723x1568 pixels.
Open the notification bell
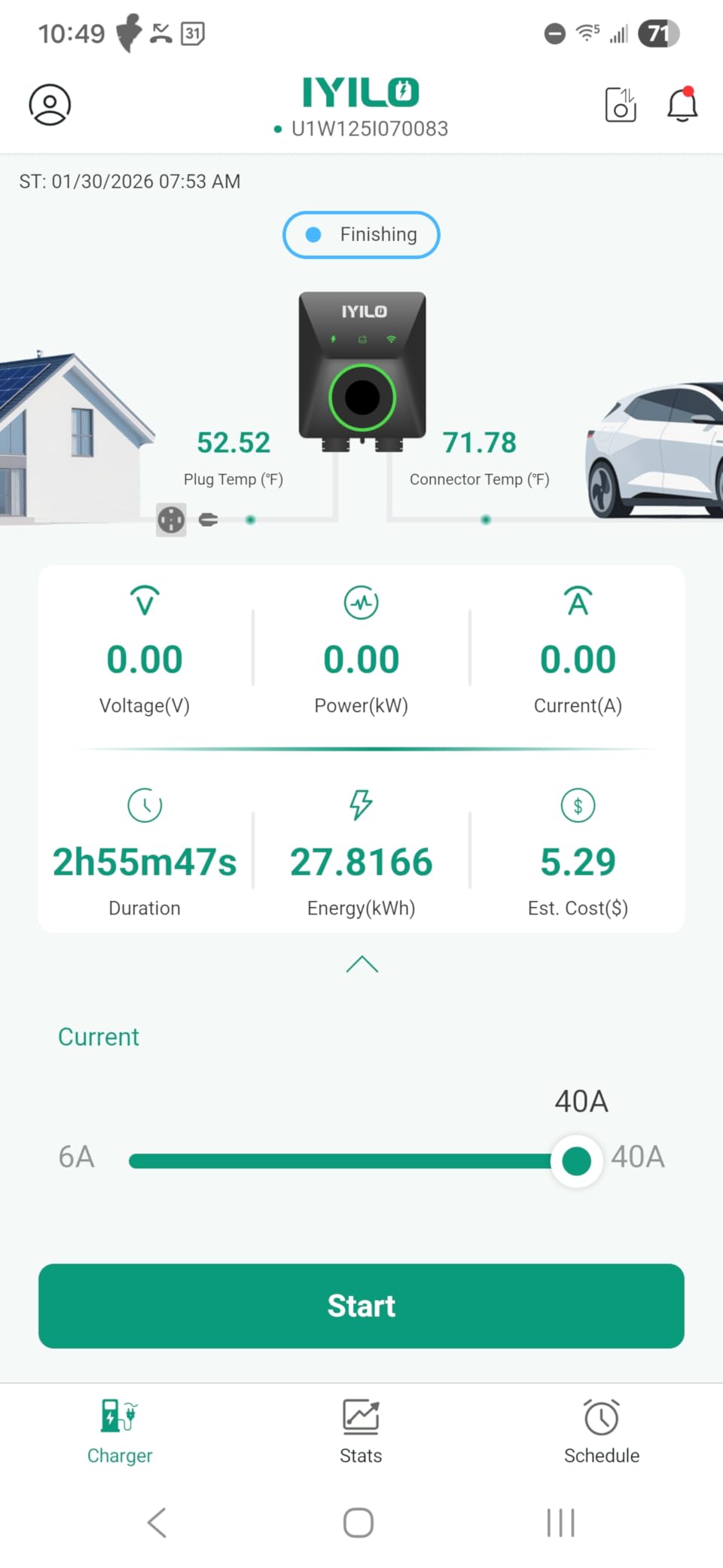coord(680,104)
